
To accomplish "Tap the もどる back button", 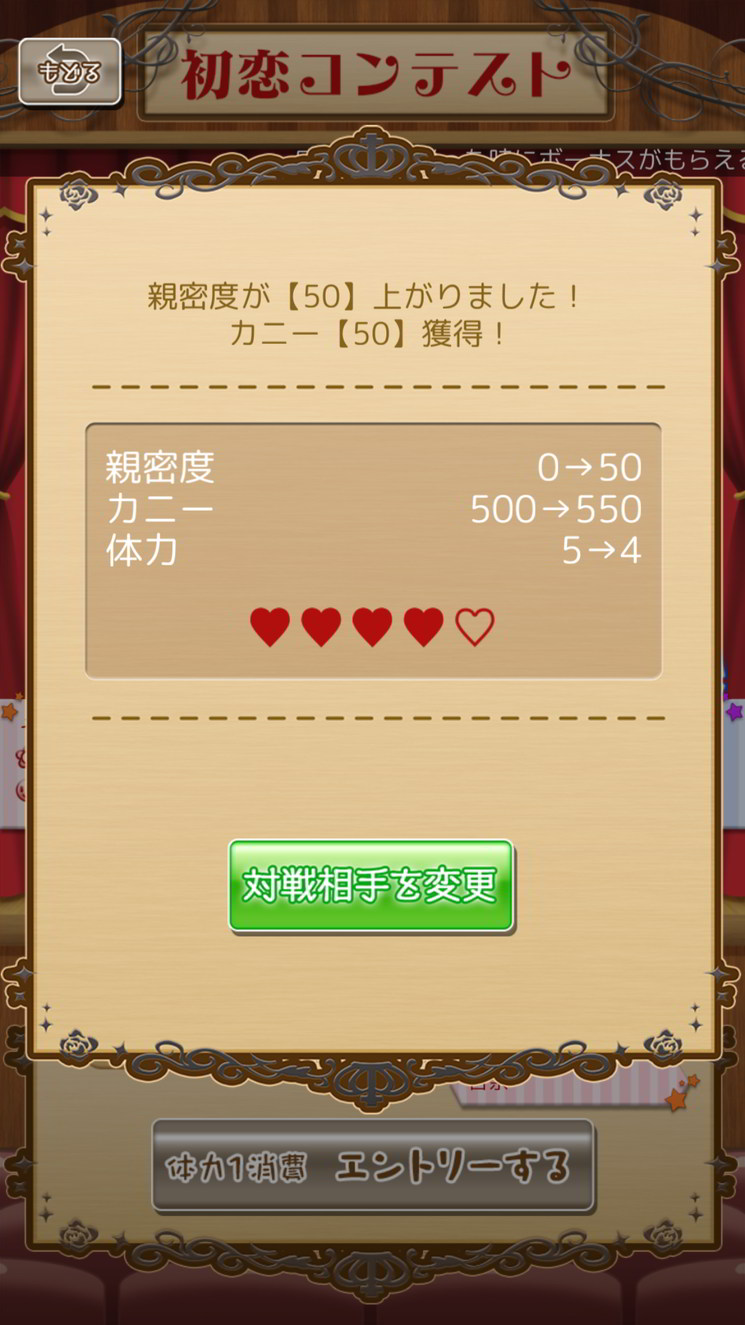I will point(70,72).
